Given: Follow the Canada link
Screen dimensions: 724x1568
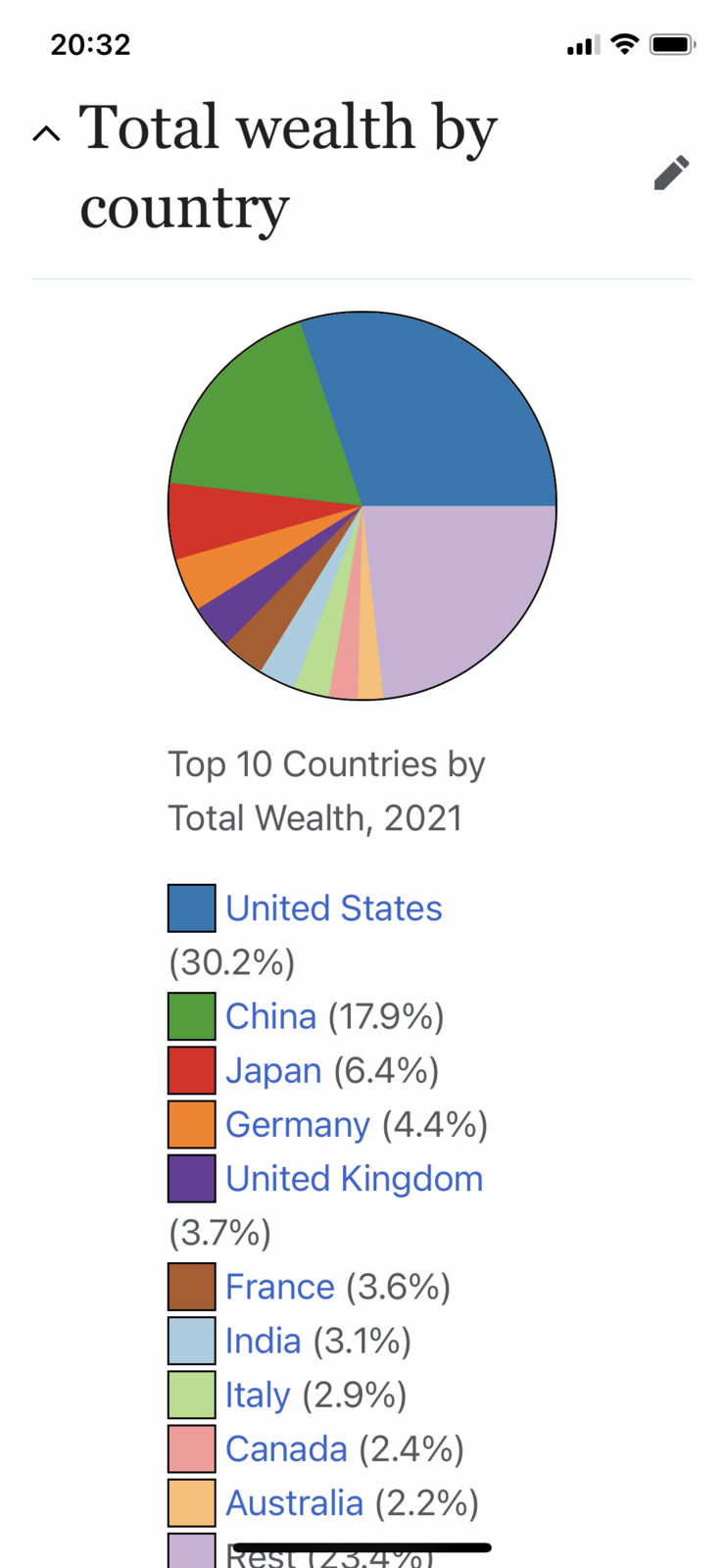Looking at the screenshot, I should tap(286, 1447).
